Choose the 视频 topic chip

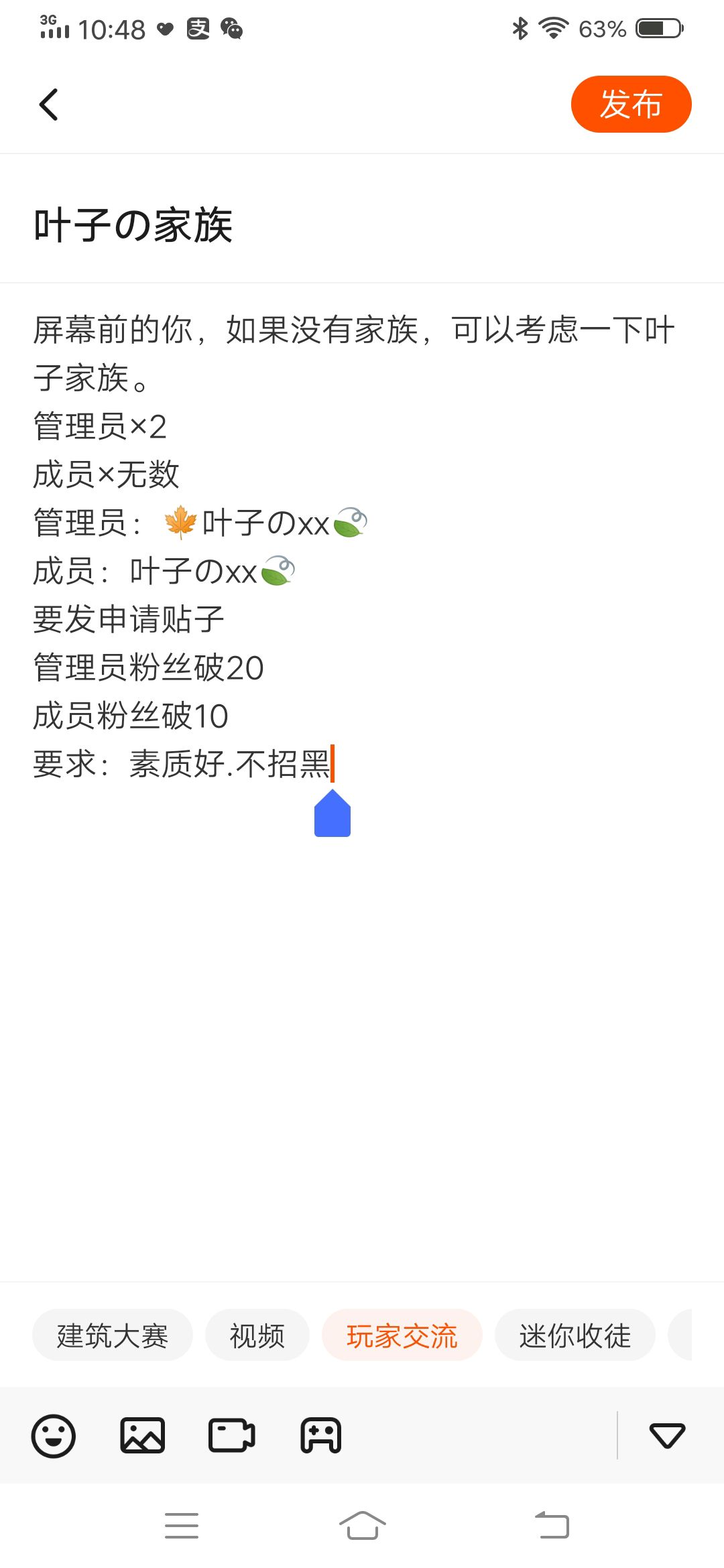(257, 1335)
